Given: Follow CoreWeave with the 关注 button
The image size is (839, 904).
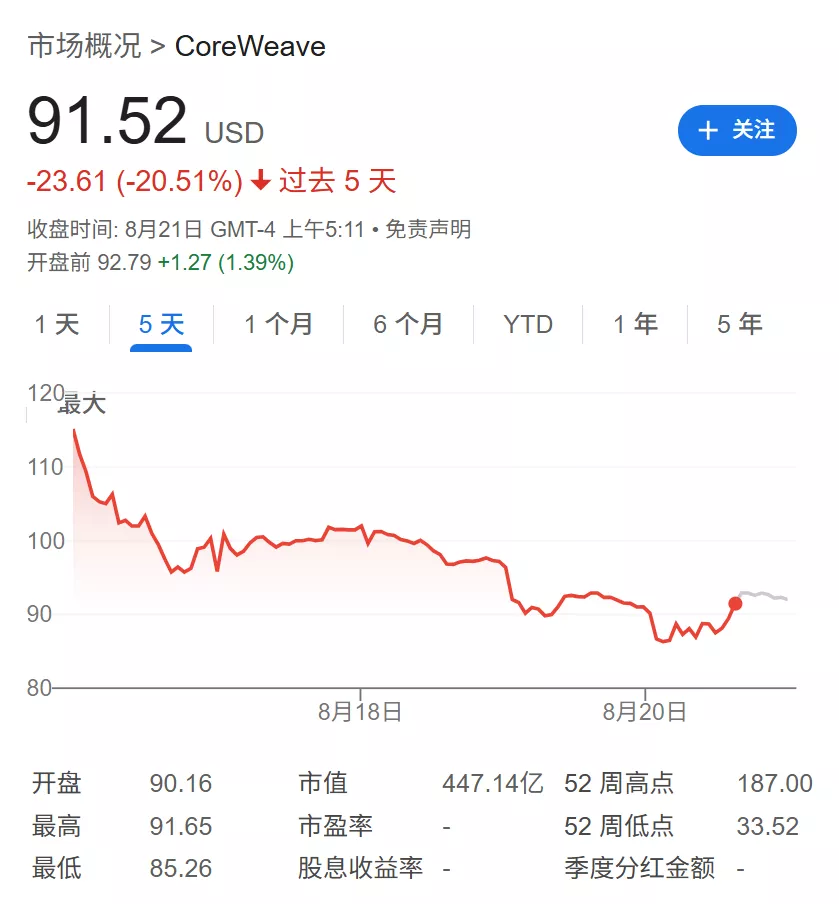Looking at the screenshot, I should [736, 130].
